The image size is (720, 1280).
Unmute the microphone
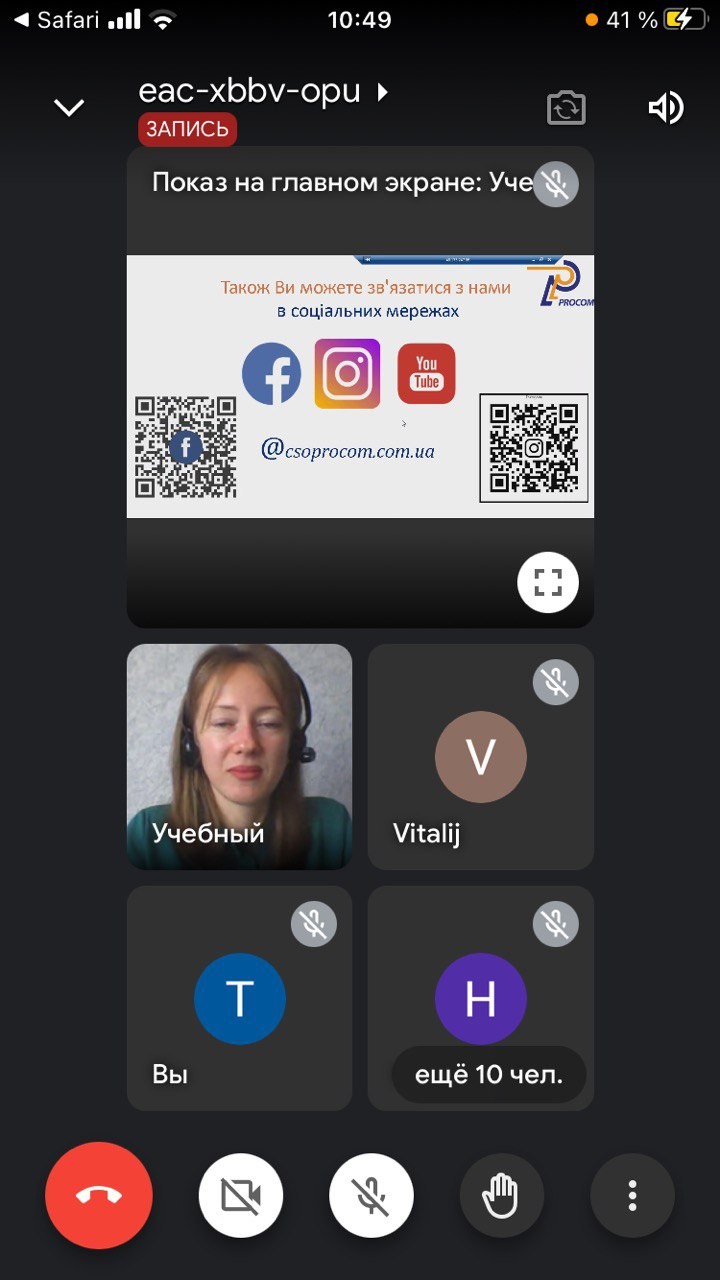[x=371, y=1196]
